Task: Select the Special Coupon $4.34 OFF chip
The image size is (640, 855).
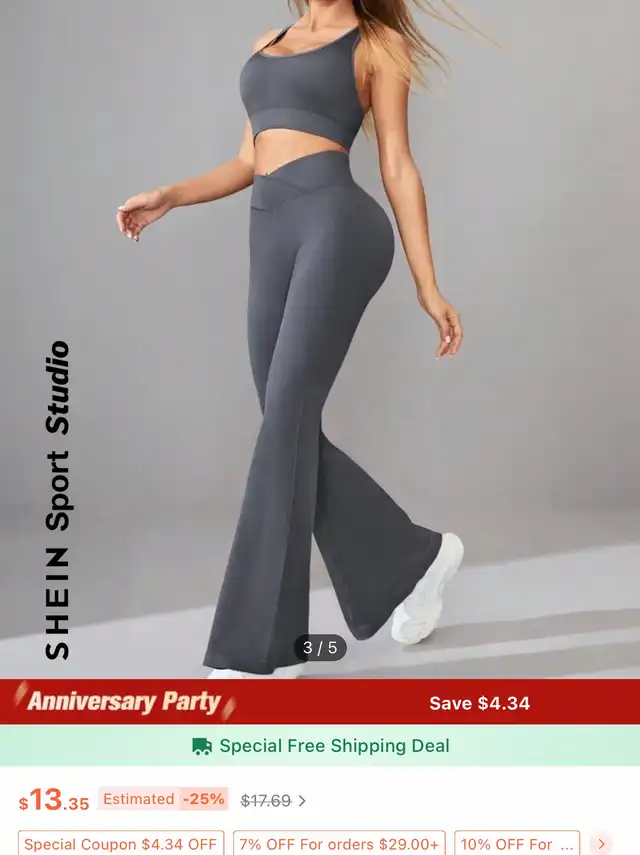Action: point(121,844)
